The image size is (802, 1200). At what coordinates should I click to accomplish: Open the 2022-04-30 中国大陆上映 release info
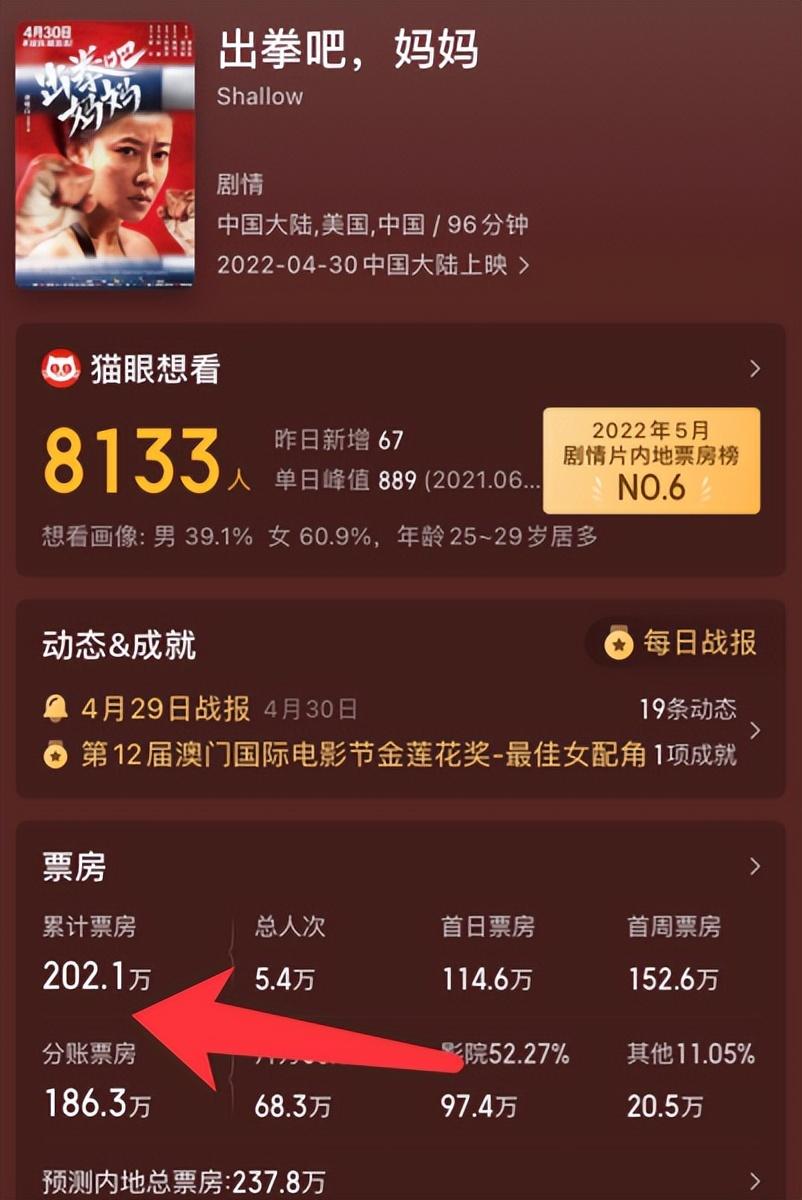click(x=372, y=266)
